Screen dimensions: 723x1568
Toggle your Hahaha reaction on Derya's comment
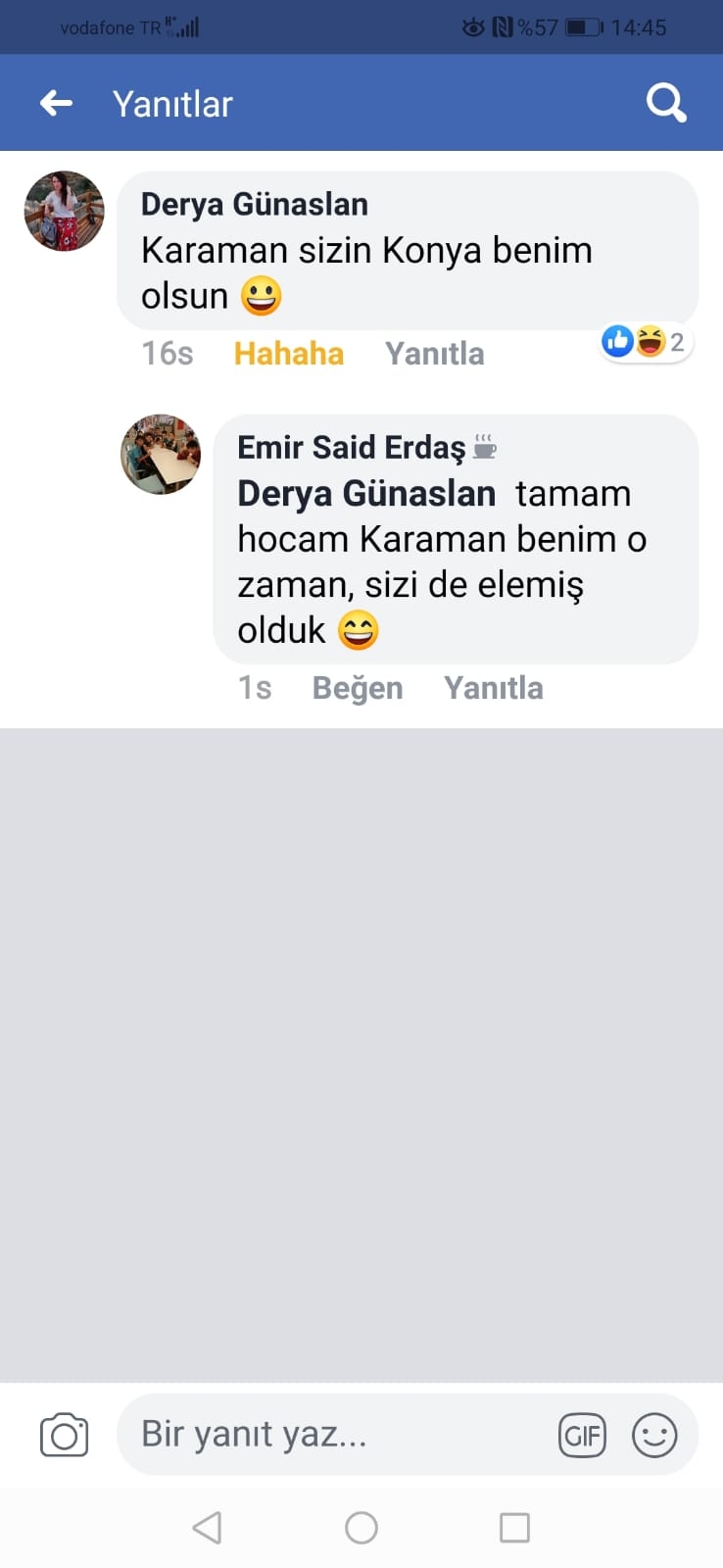288,353
